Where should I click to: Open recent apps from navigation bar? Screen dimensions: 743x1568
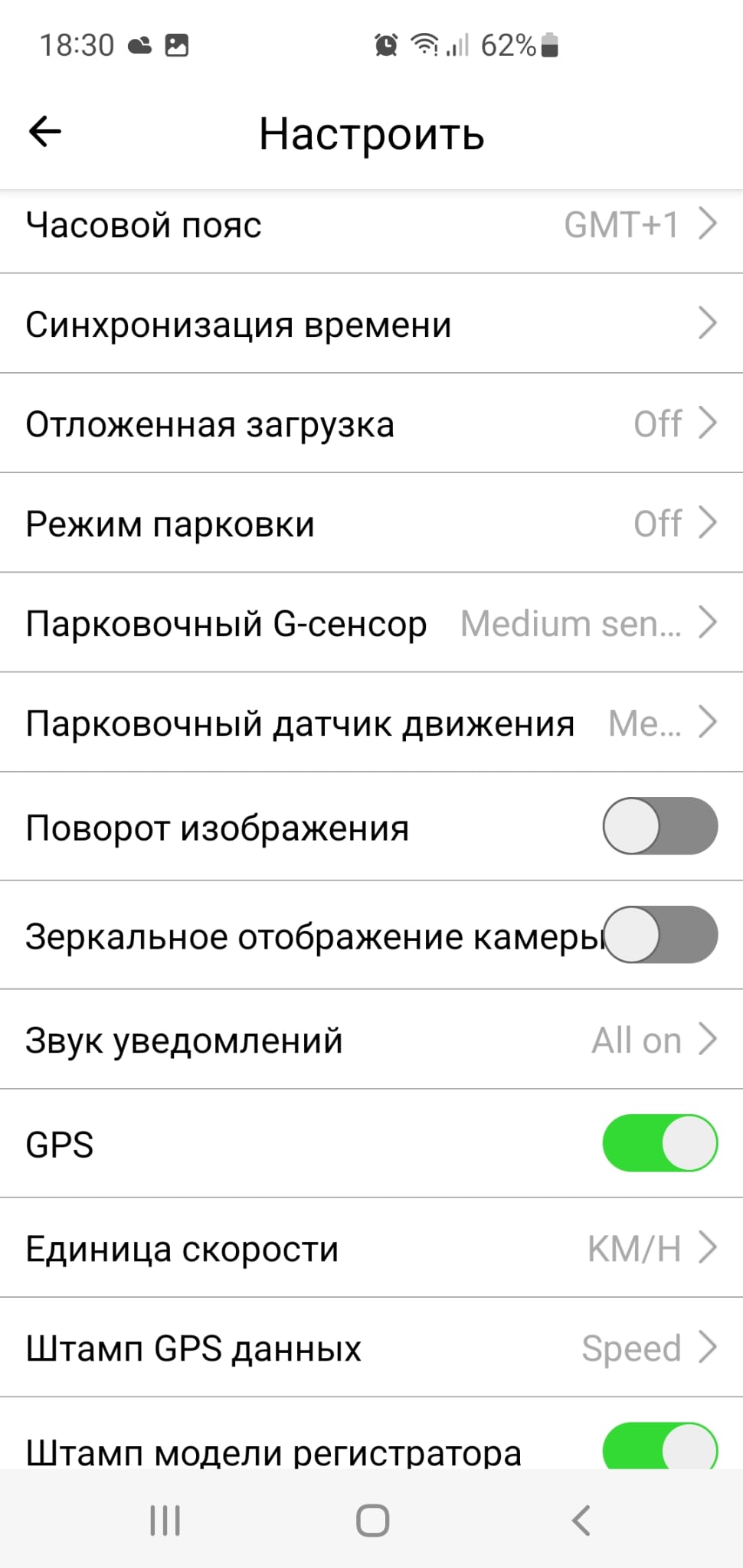coord(165,1521)
